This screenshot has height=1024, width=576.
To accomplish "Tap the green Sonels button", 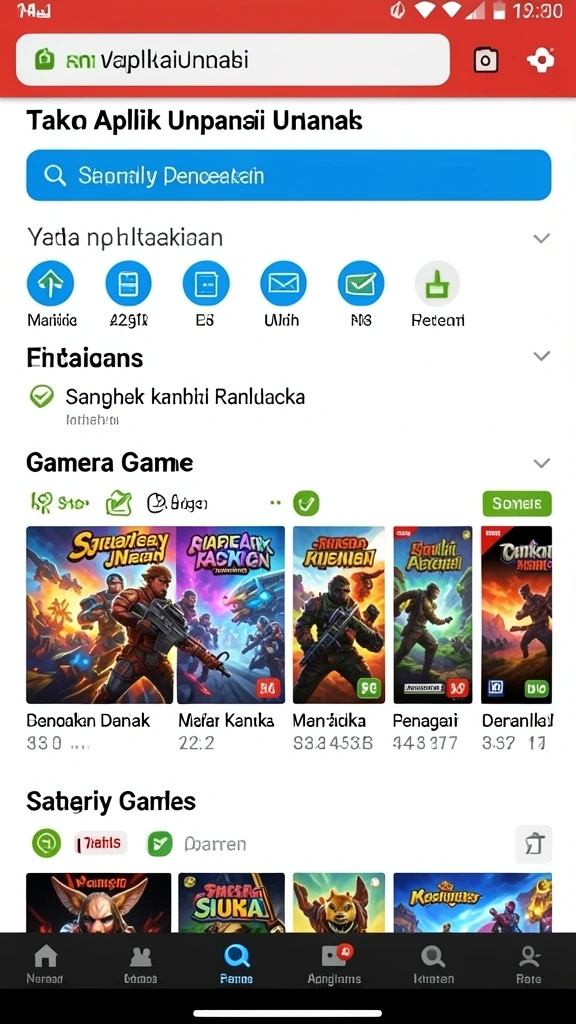I will click(x=517, y=504).
